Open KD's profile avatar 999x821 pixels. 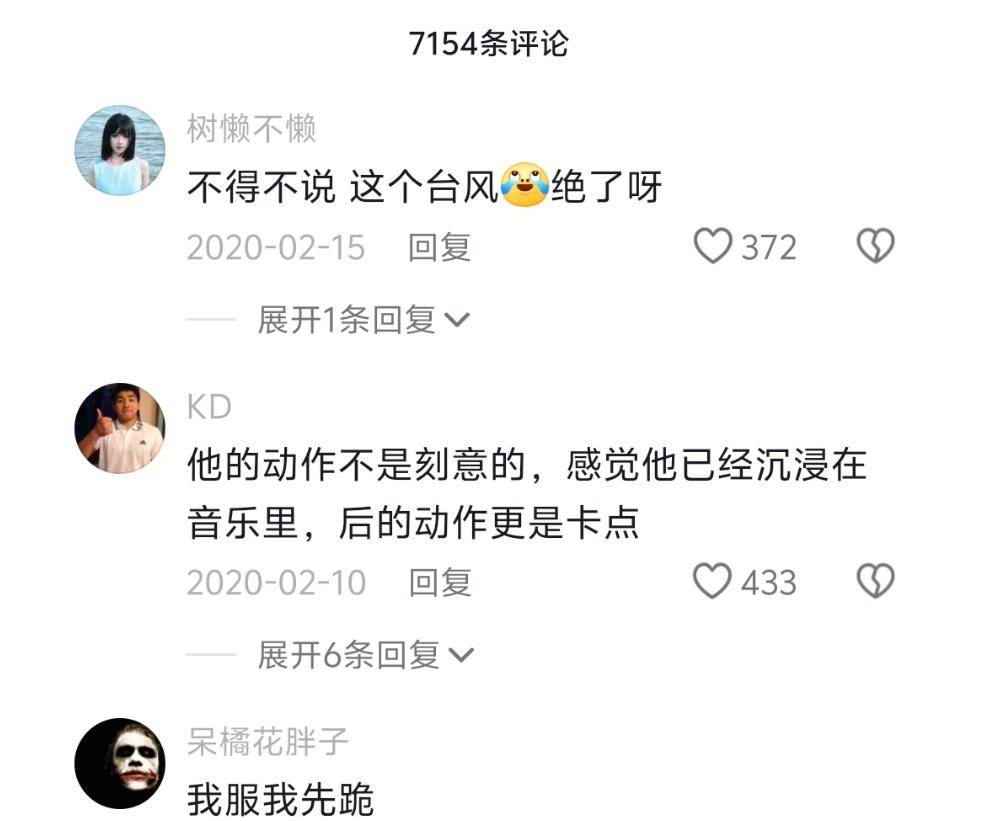point(120,428)
